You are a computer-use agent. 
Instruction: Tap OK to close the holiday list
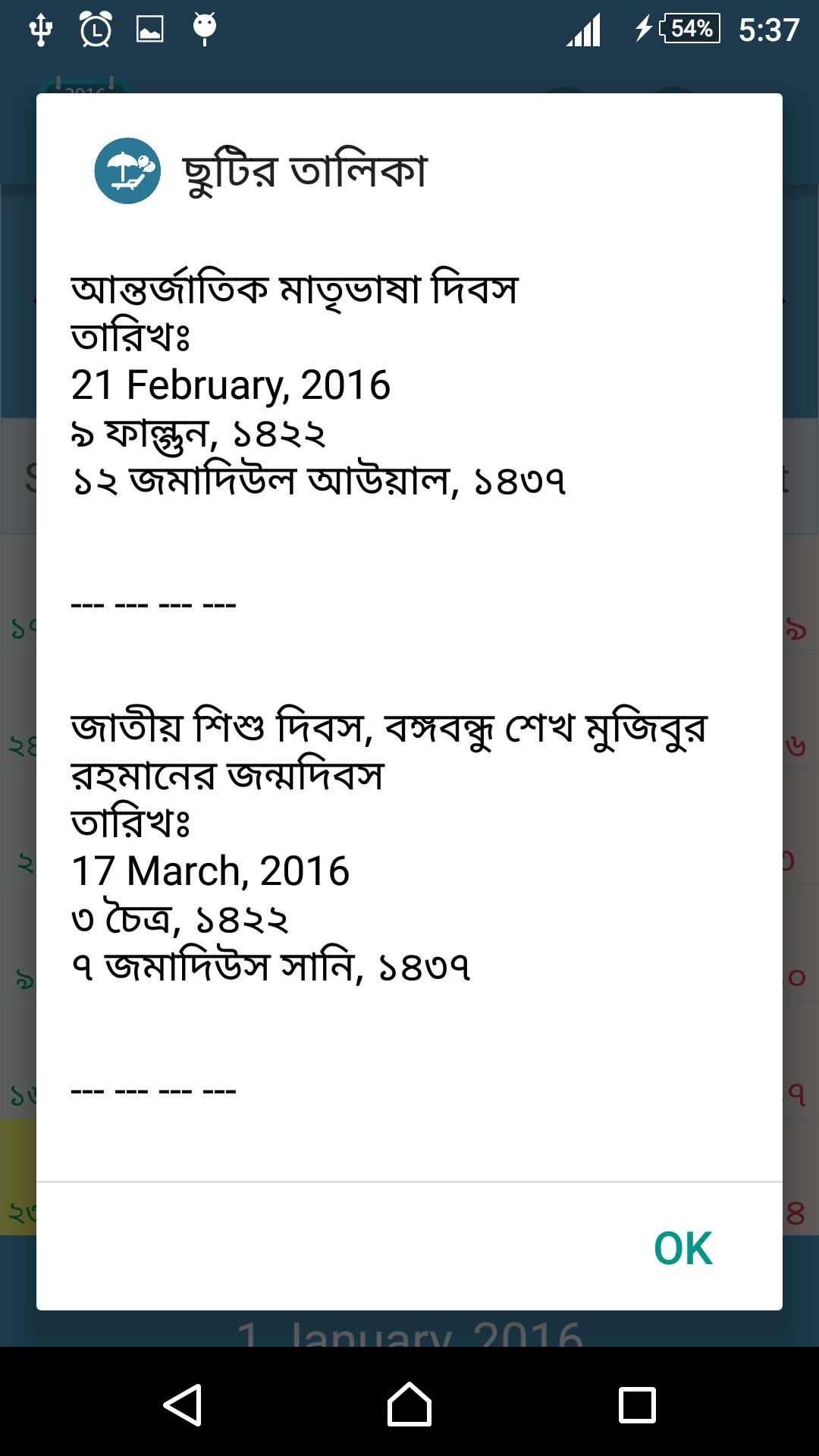pyautogui.click(x=682, y=1248)
